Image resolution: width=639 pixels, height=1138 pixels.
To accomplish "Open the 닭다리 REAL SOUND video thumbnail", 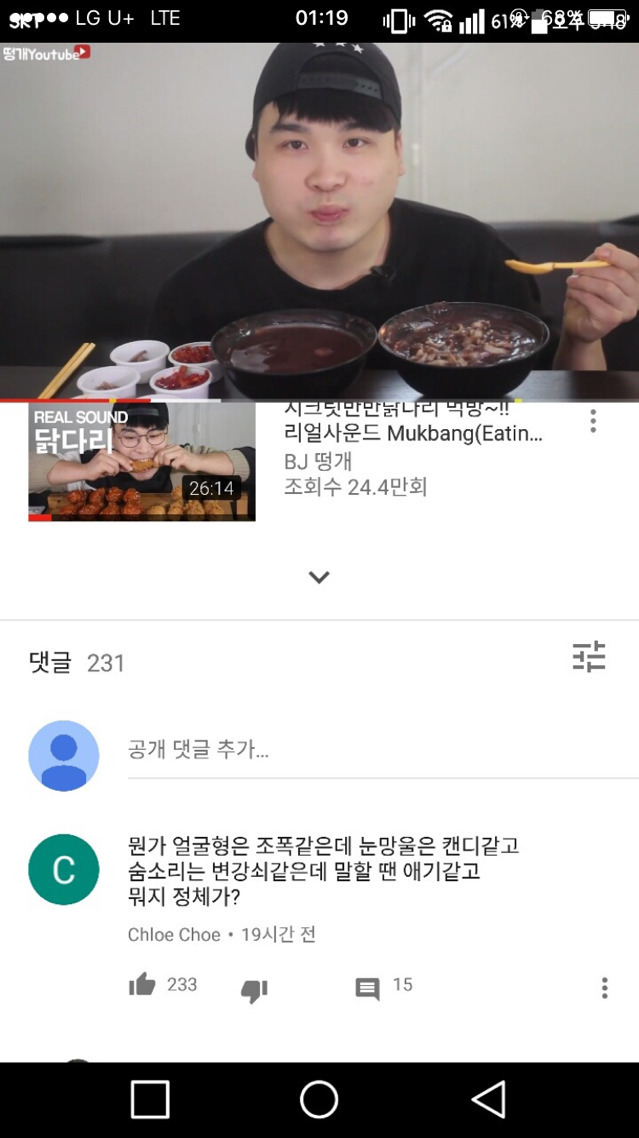I will point(142,462).
